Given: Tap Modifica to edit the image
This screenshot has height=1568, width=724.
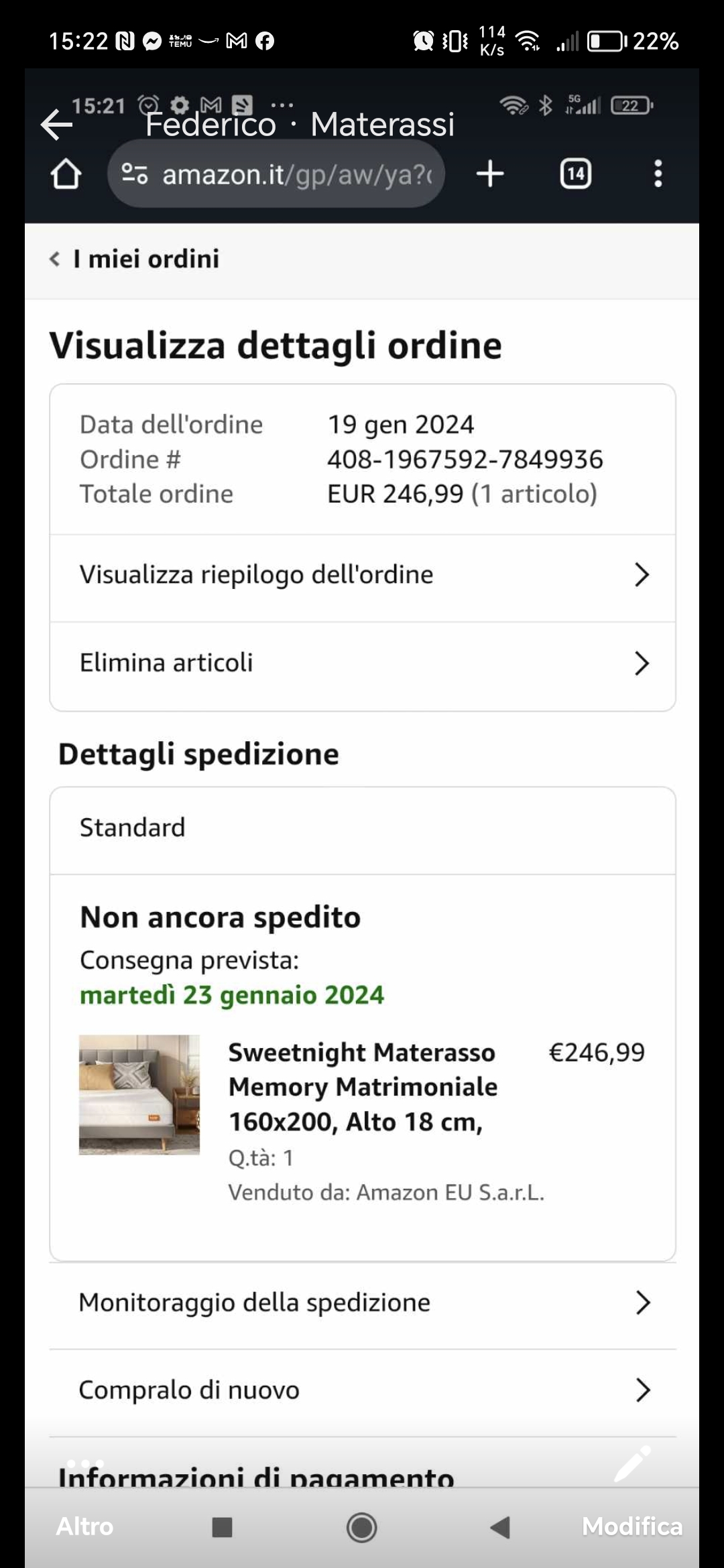Looking at the screenshot, I should [x=631, y=1526].
